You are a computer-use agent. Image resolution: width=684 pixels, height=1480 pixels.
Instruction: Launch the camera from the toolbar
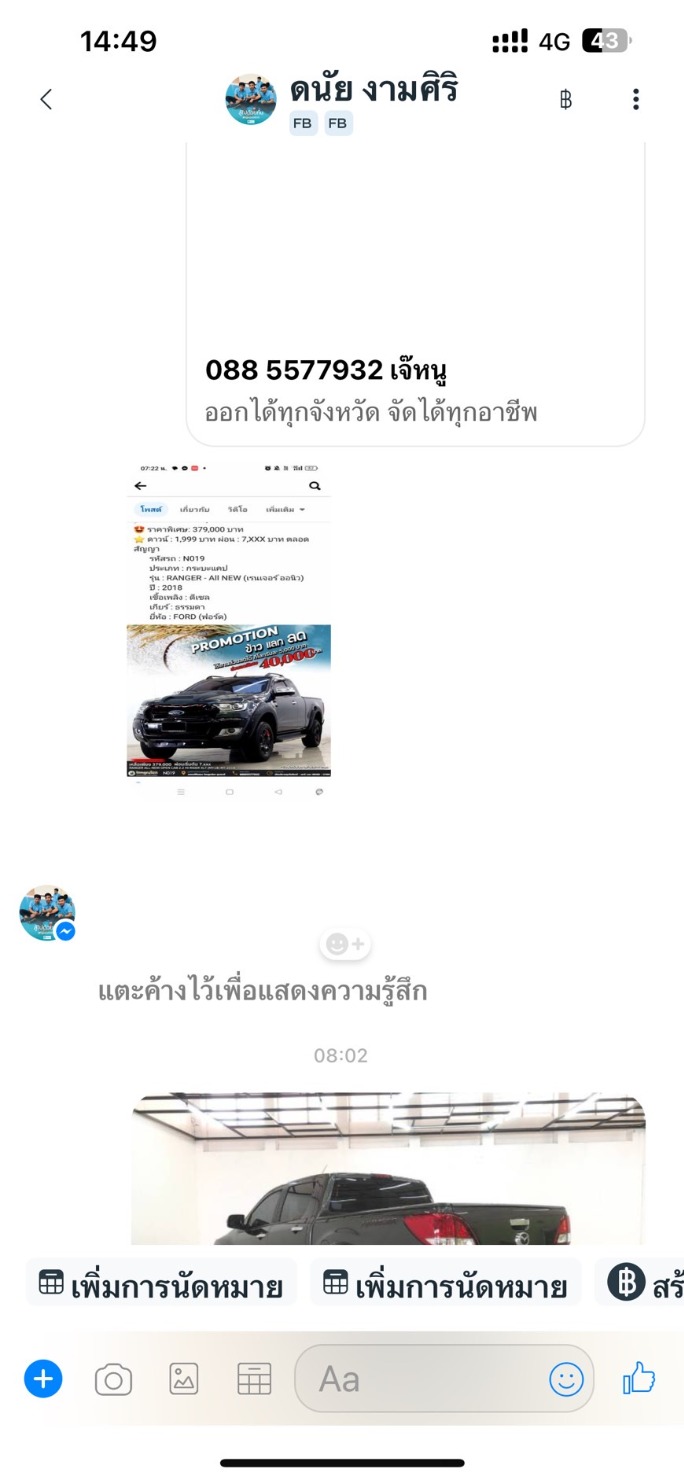pos(113,1380)
